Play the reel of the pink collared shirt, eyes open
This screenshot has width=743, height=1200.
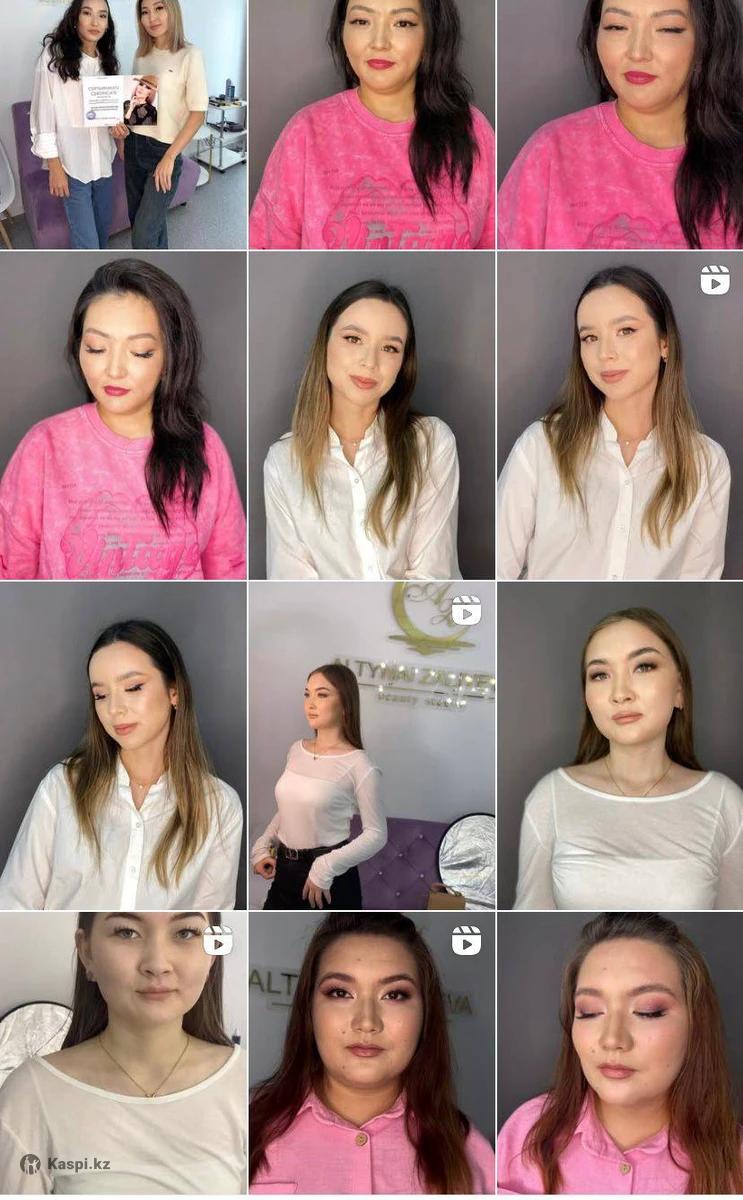(371, 1055)
